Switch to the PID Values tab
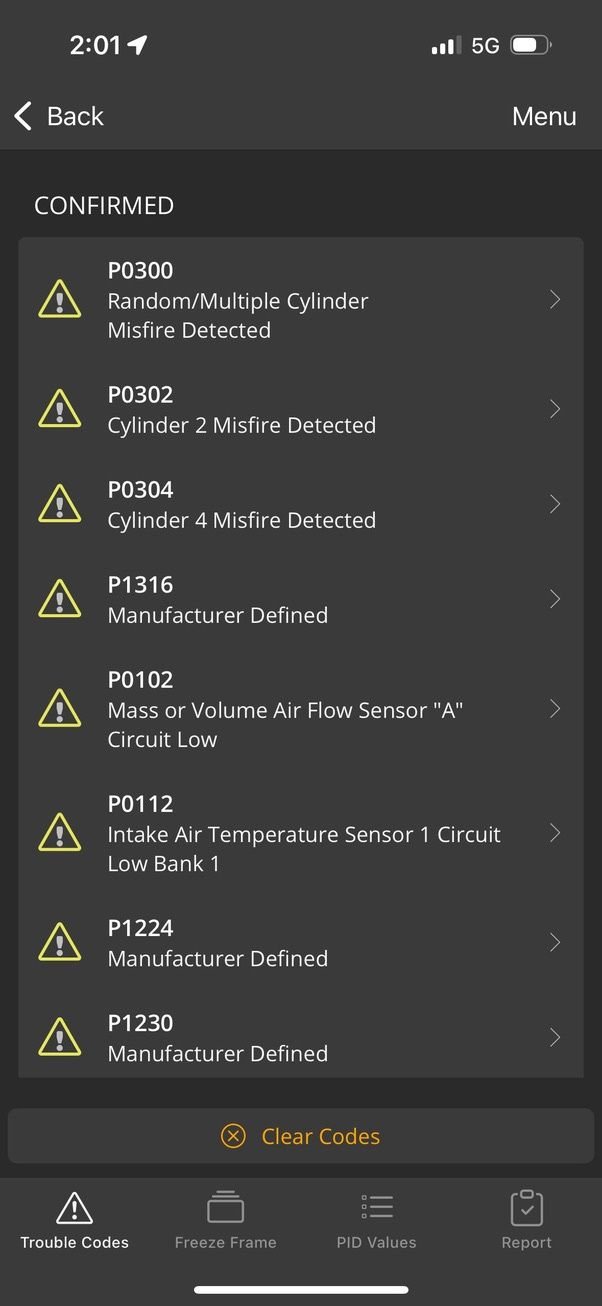Image resolution: width=602 pixels, height=1306 pixels. point(376,1220)
